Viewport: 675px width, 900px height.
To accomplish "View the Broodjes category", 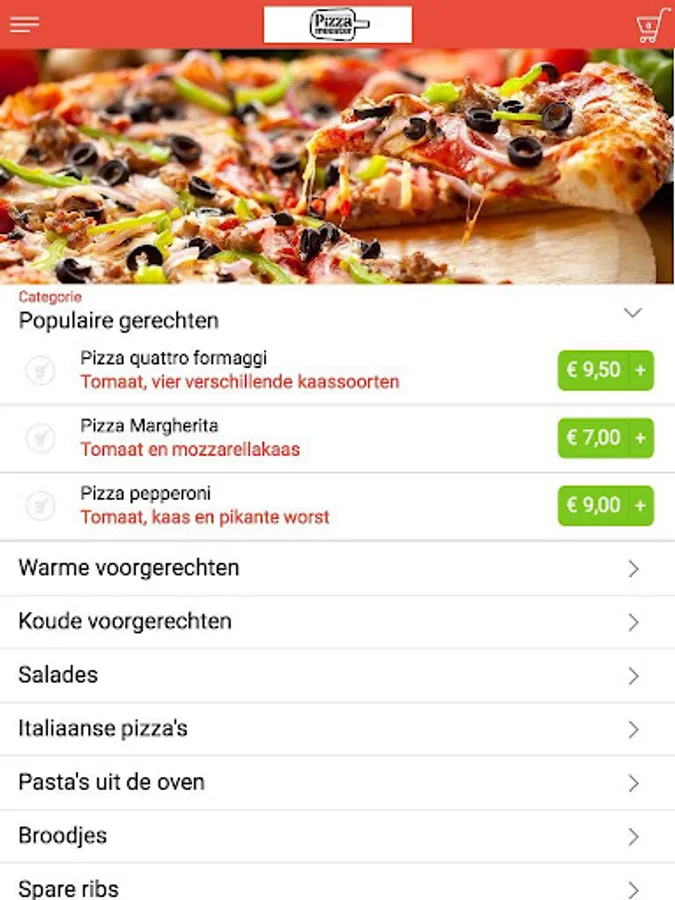I will pyautogui.click(x=337, y=836).
